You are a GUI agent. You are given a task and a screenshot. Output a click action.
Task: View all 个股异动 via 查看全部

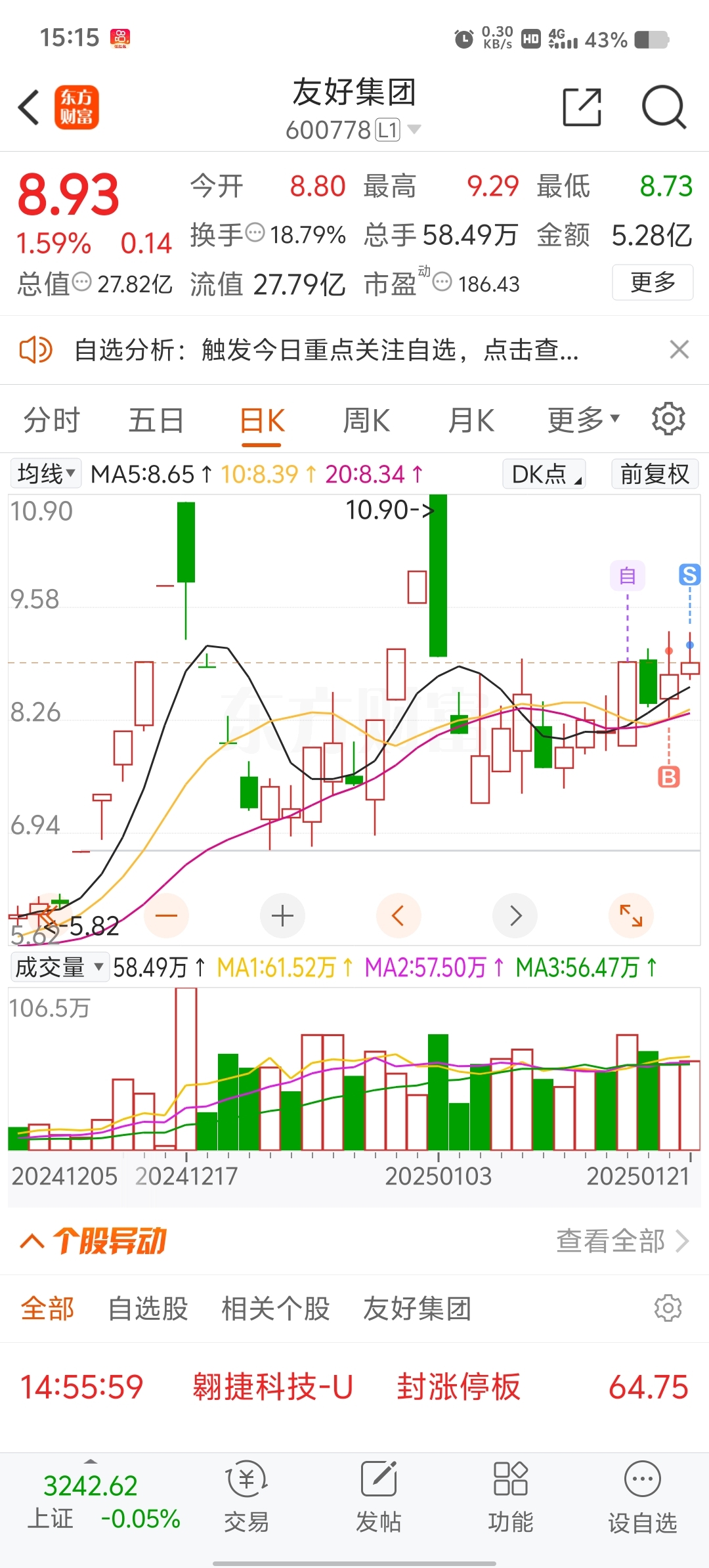click(622, 1241)
